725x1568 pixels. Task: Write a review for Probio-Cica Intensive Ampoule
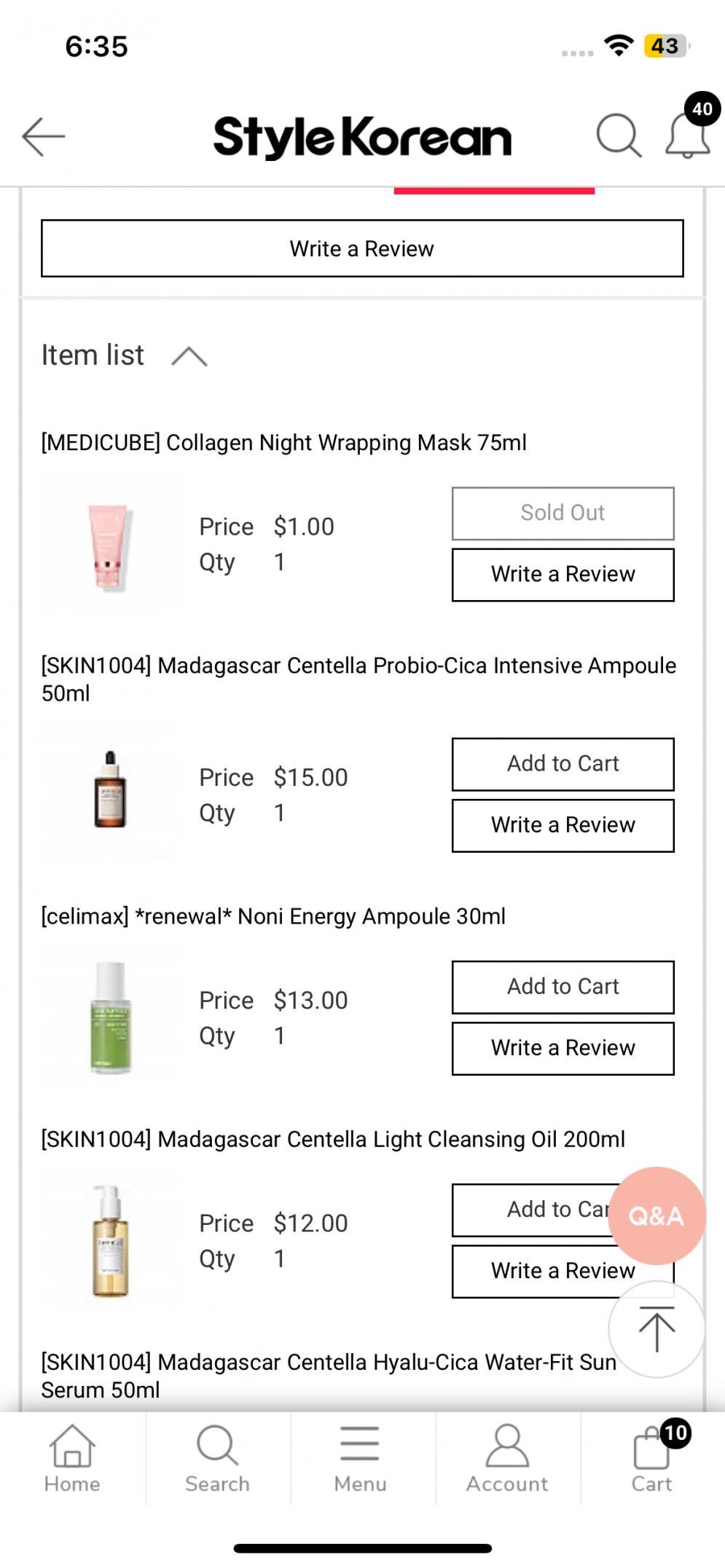pyautogui.click(x=563, y=825)
